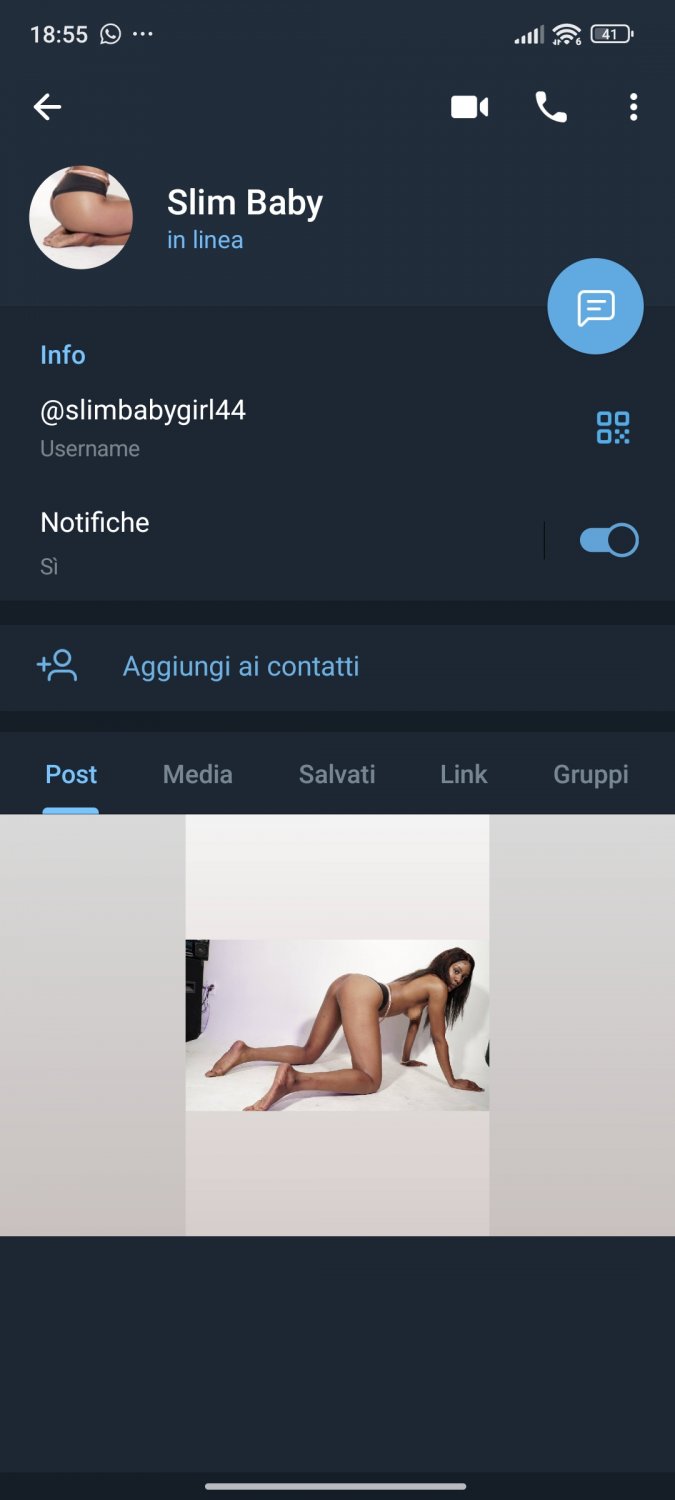Open the post tile in the grid
Viewport: 675px width, 1500px height.
(337, 1025)
